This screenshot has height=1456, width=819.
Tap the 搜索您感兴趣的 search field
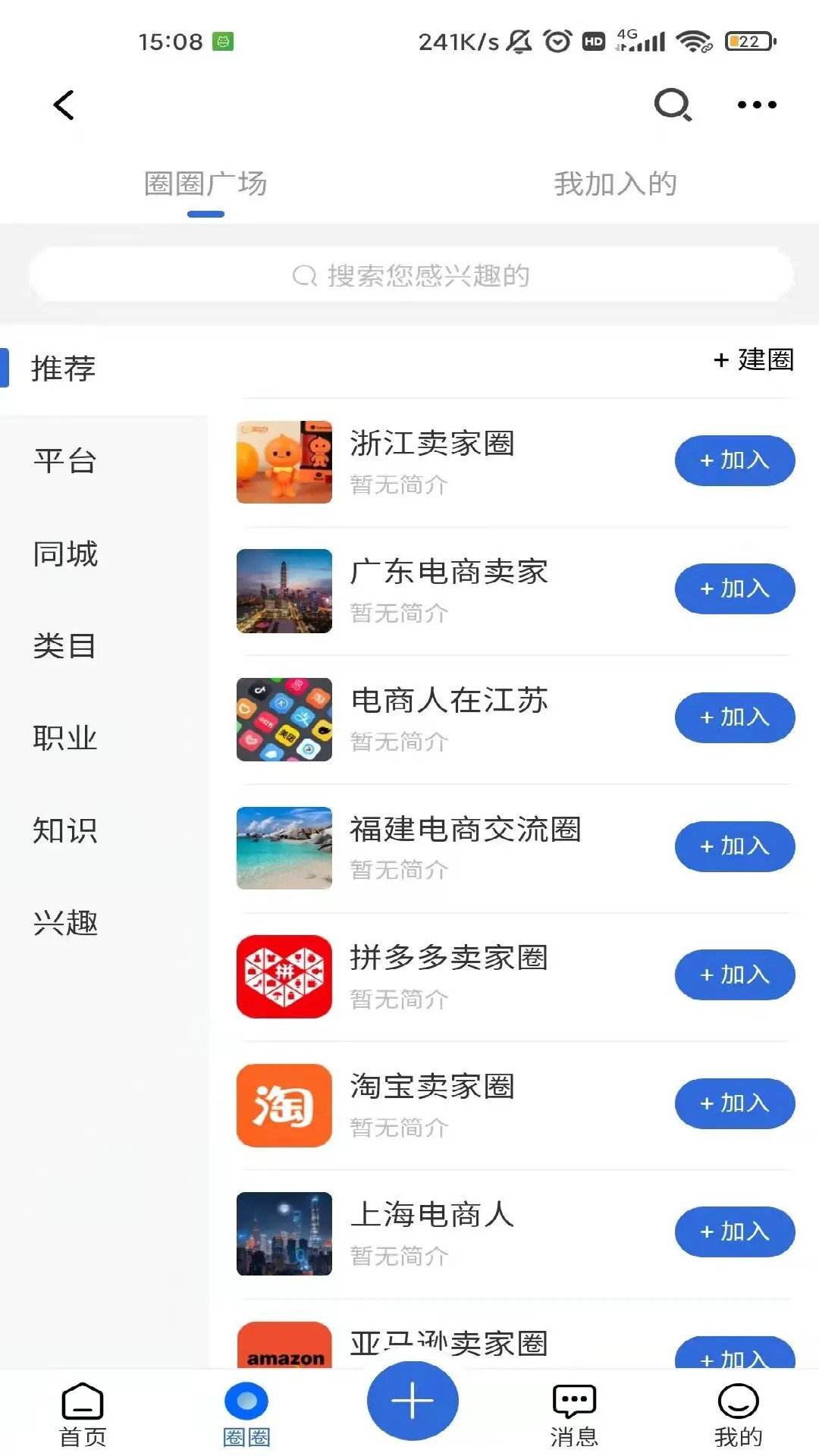click(x=409, y=275)
